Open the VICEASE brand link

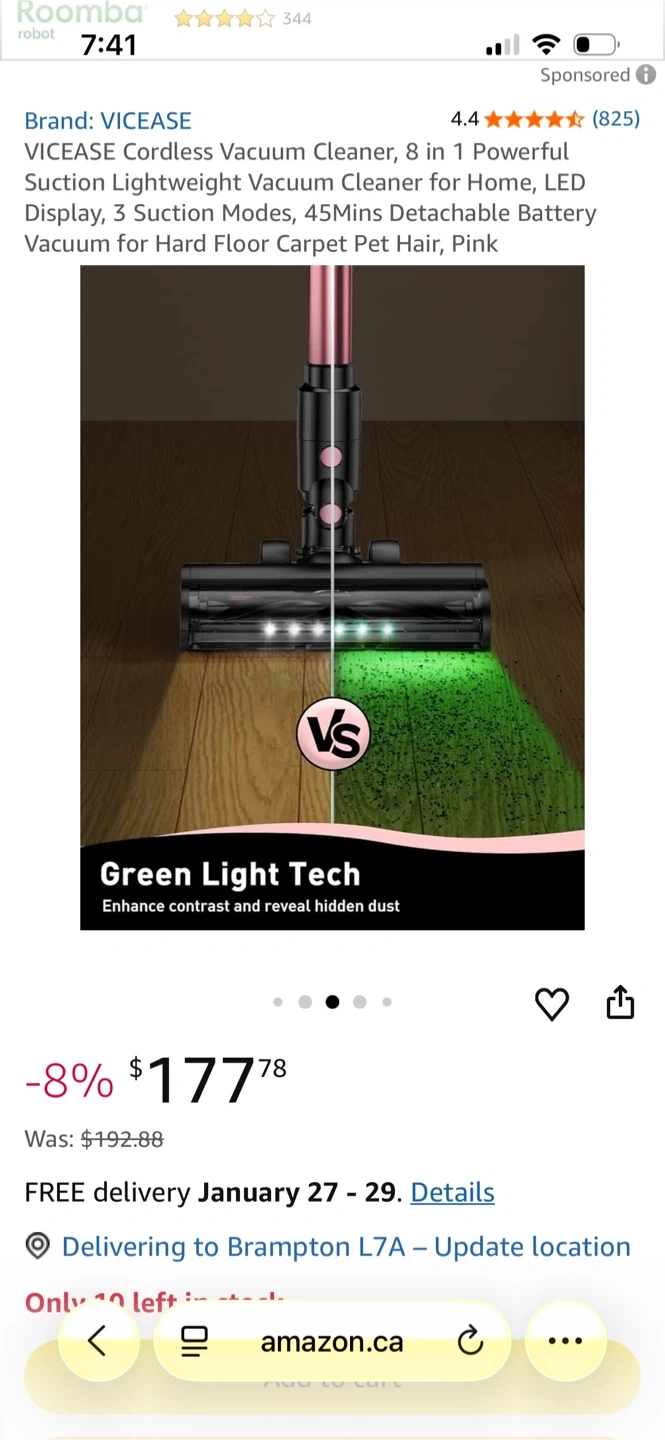click(108, 121)
